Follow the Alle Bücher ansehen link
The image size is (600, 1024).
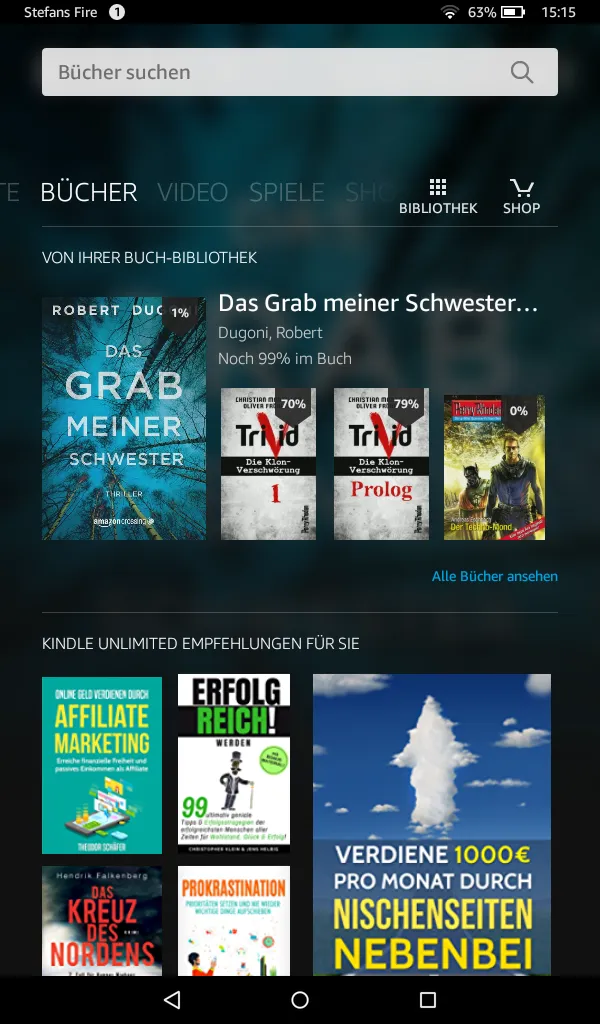[494, 576]
